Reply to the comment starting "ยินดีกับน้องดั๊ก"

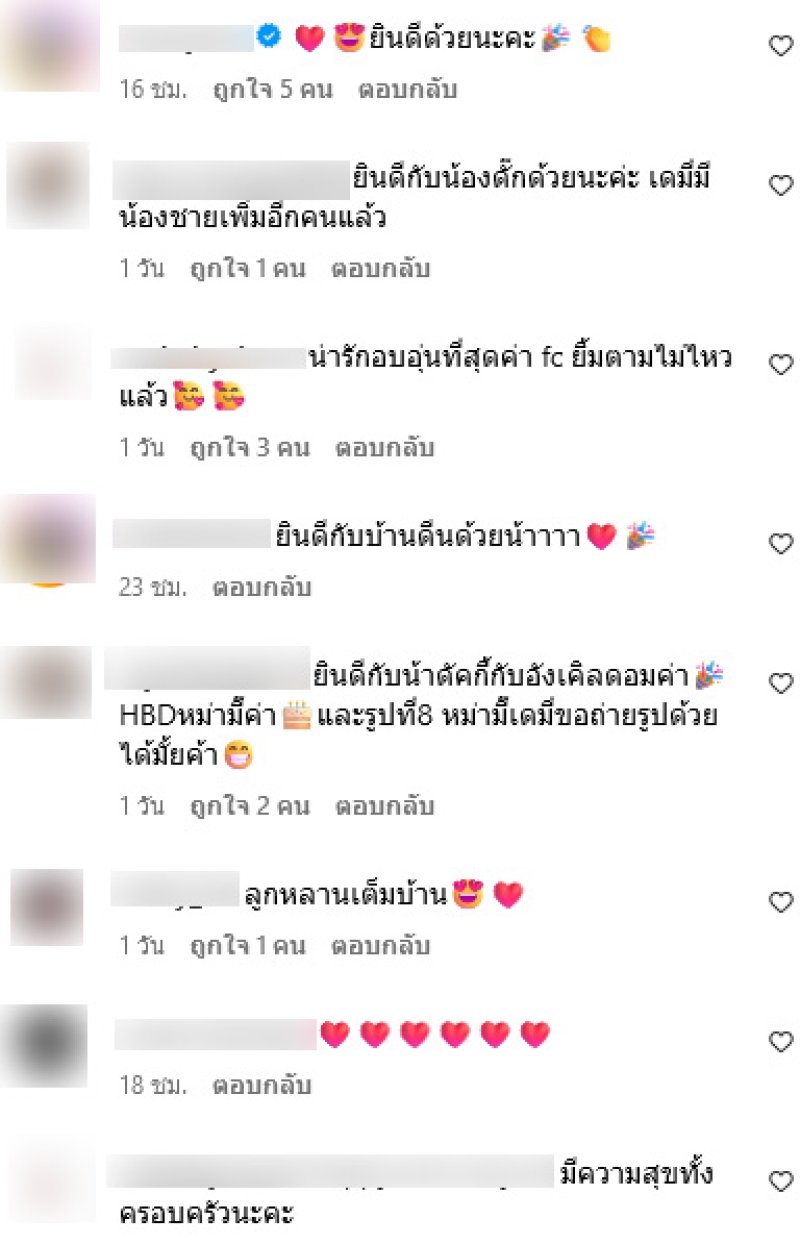point(380,268)
